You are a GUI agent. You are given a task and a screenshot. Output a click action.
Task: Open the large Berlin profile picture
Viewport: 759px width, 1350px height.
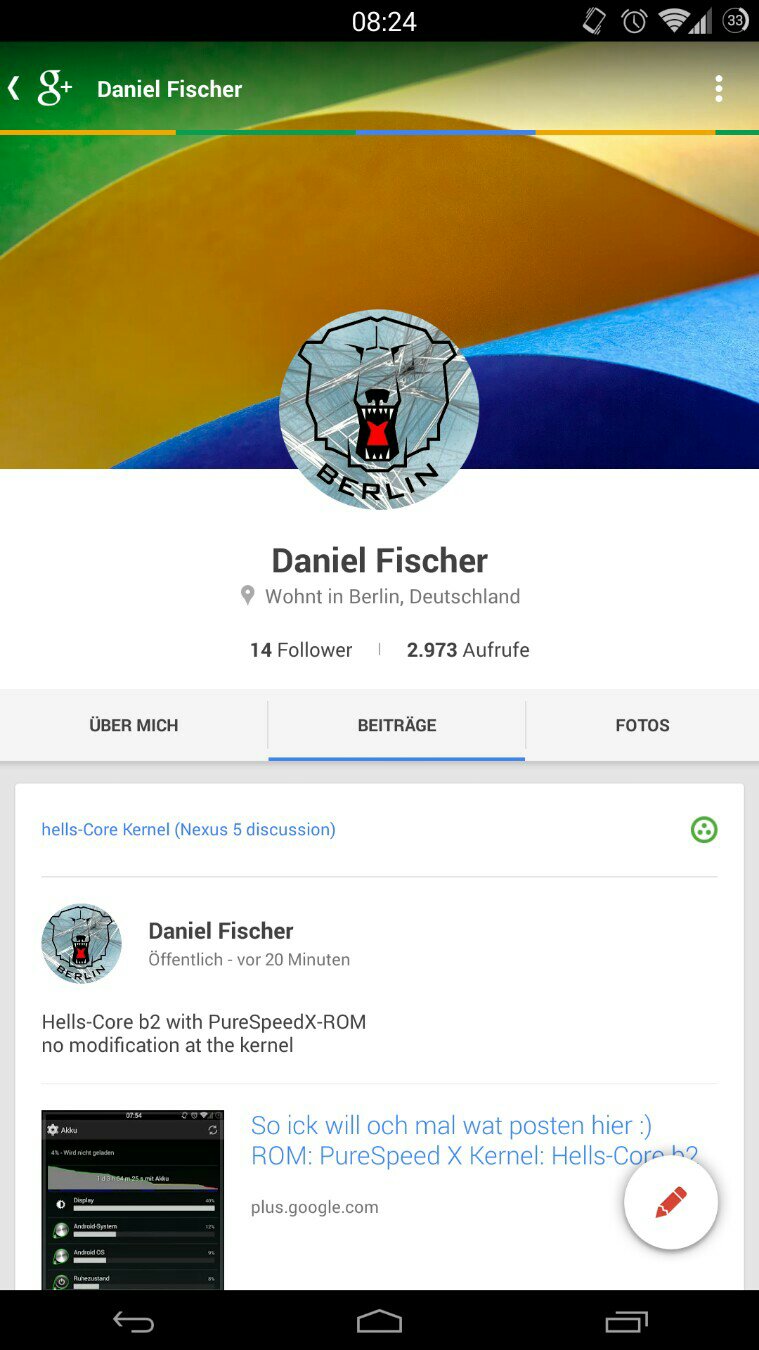tap(379, 409)
